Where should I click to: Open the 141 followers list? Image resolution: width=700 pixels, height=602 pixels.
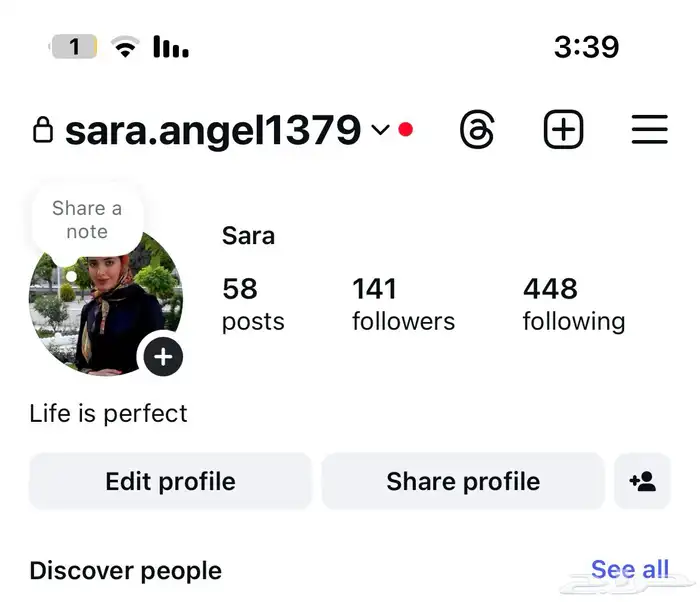(403, 304)
